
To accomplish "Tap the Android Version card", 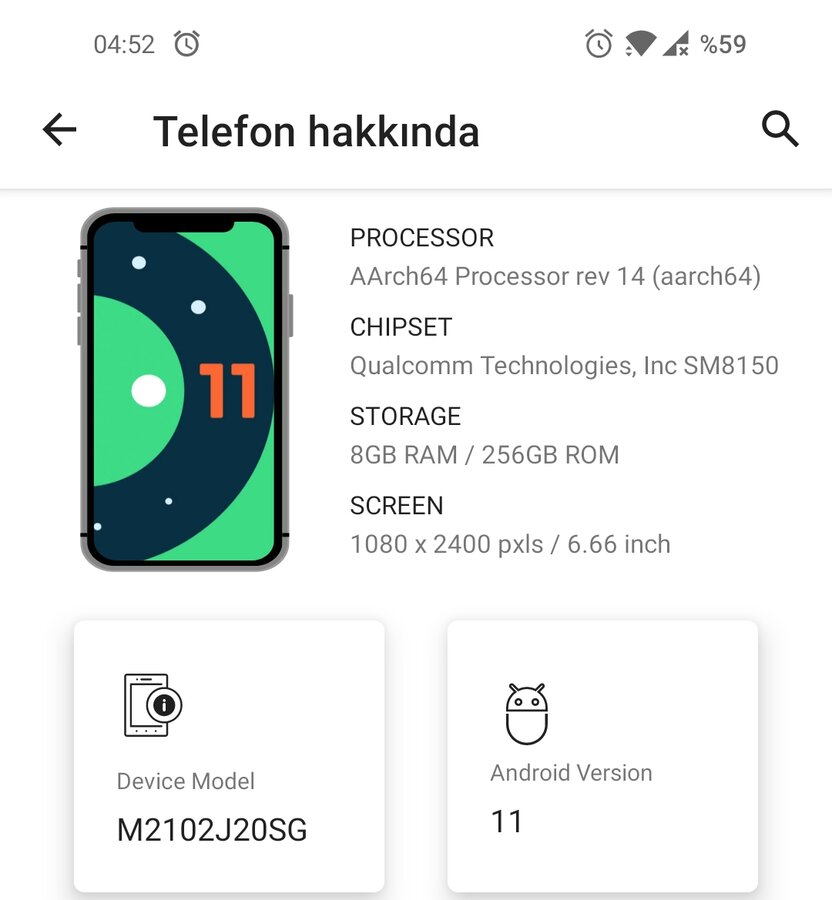I will click(602, 755).
